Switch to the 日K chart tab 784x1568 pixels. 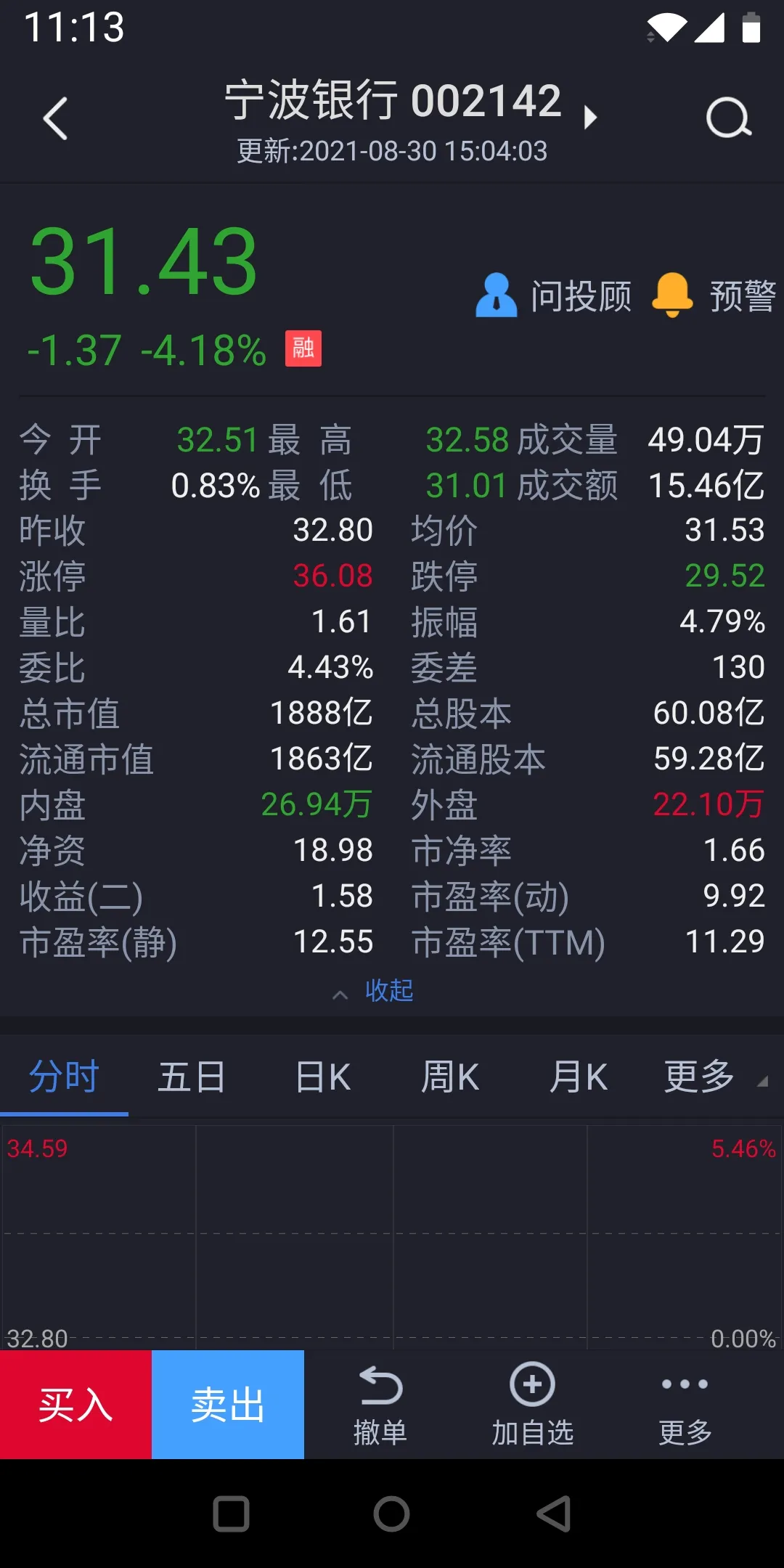(323, 1077)
